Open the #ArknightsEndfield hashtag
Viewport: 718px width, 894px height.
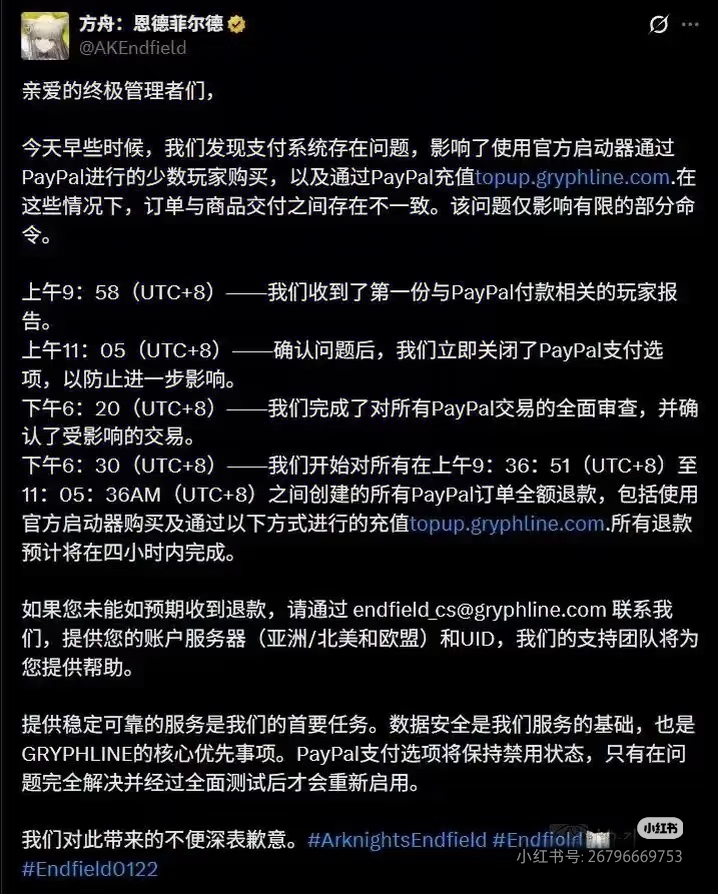(397, 839)
